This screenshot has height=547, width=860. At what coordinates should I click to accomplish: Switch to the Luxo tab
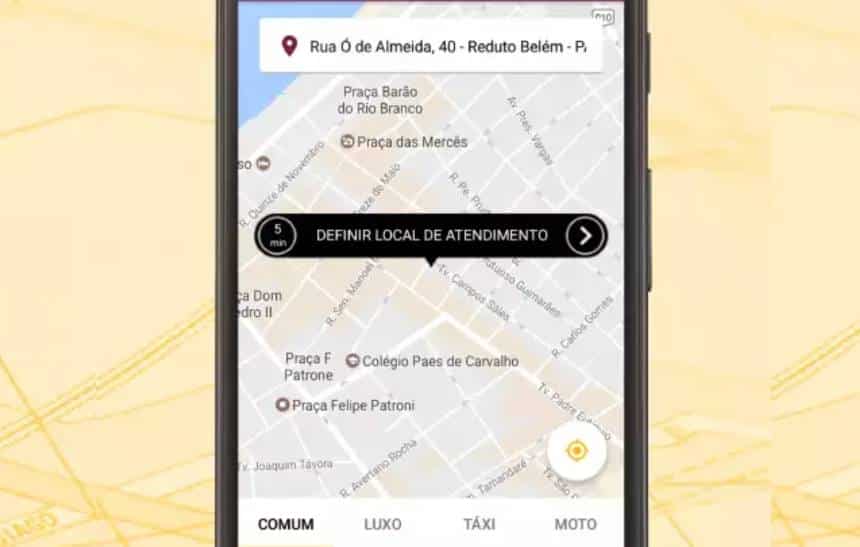pyautogui.click(x=382, y=524)
